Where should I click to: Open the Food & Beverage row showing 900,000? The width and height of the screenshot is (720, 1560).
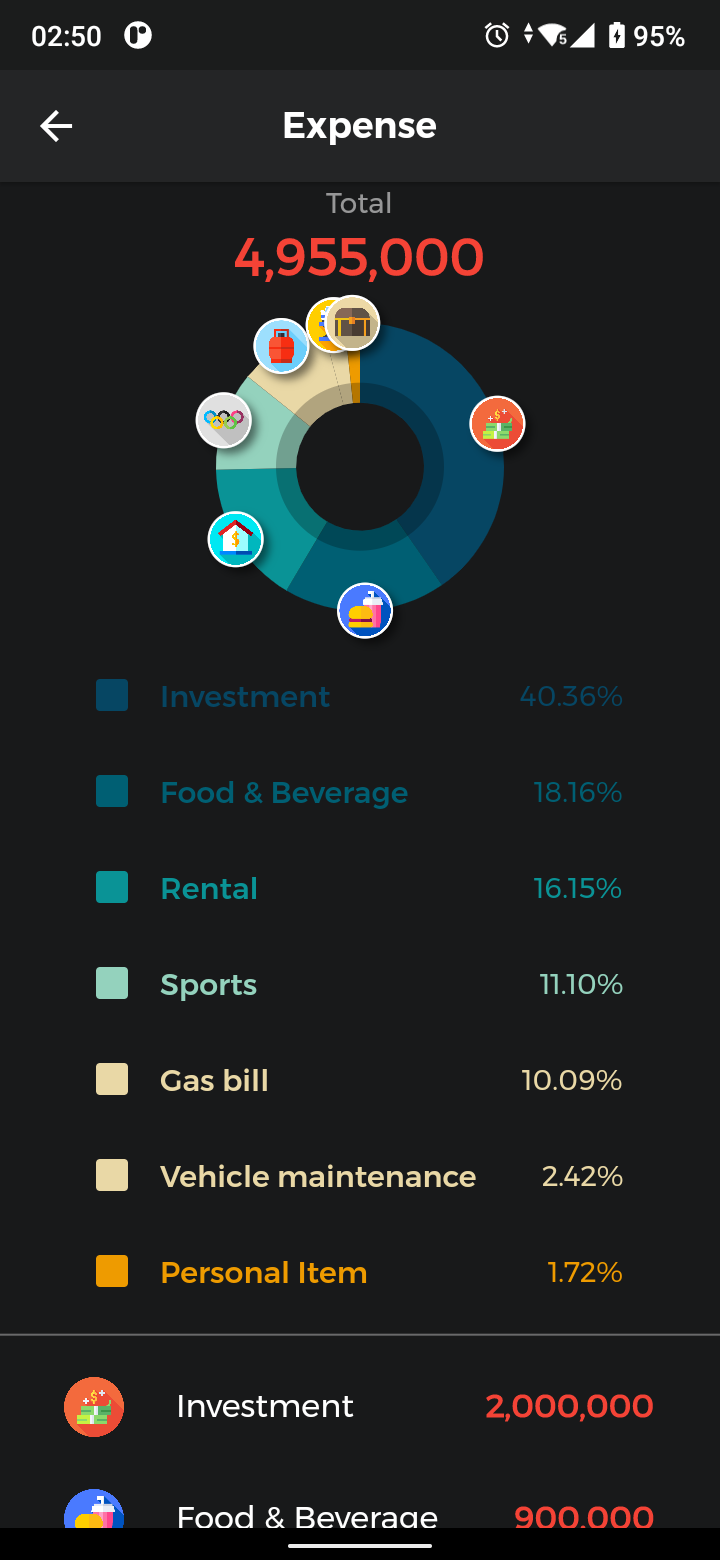click(360, 1514)
